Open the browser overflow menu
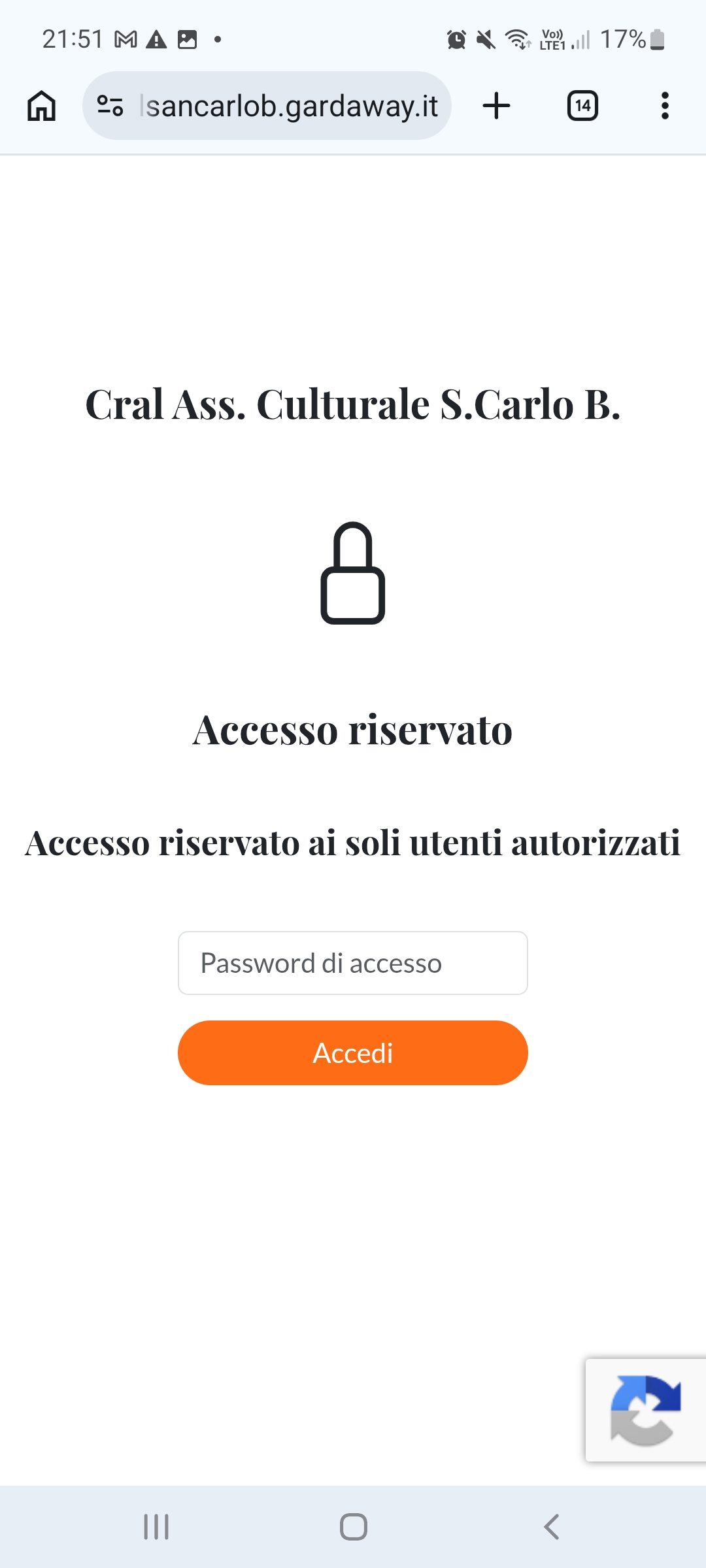This screenshot has height=1568, width=706. click(x=665, y=106)
